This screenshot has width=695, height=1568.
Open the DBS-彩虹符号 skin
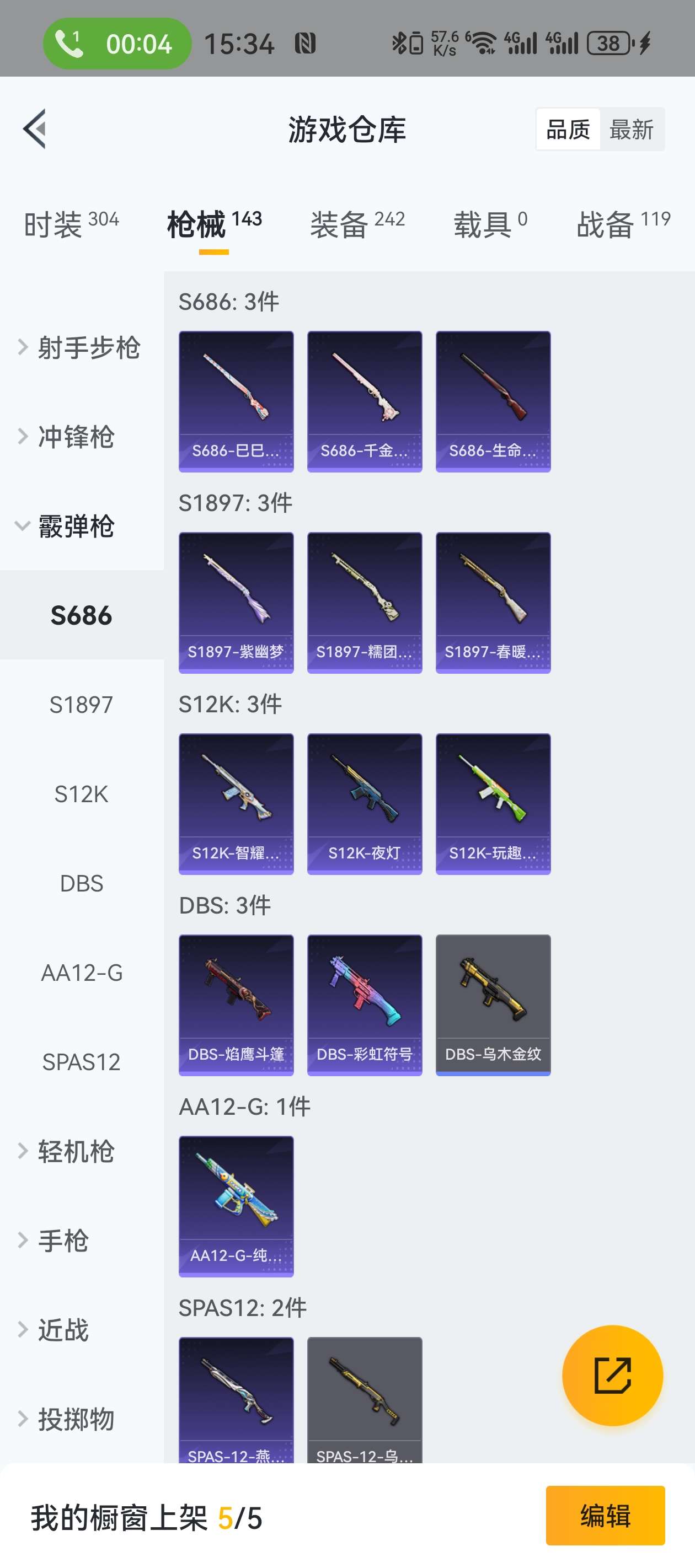pyautogui.click(x=364, y=1005)
